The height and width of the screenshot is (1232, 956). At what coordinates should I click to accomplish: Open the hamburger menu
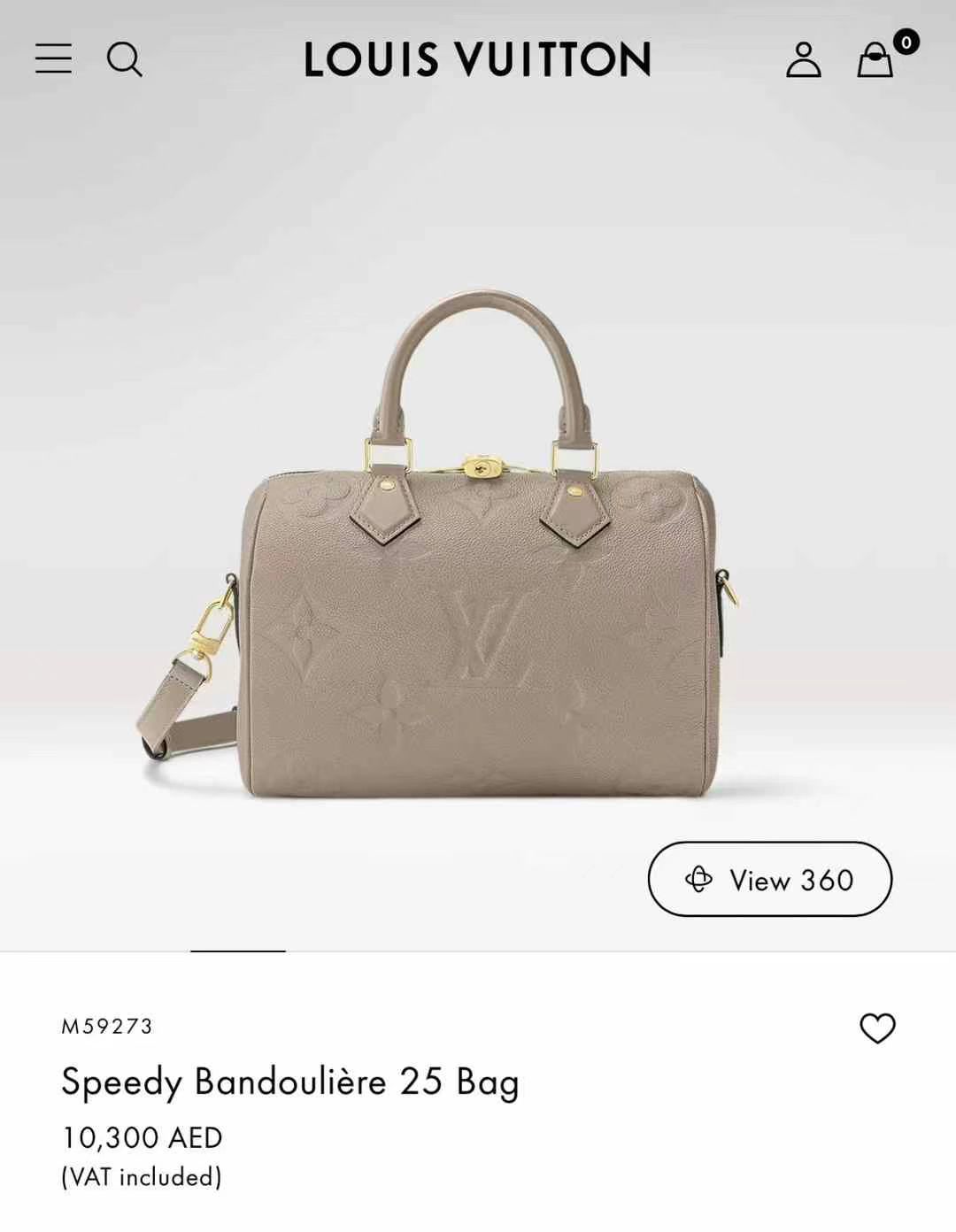53,58
